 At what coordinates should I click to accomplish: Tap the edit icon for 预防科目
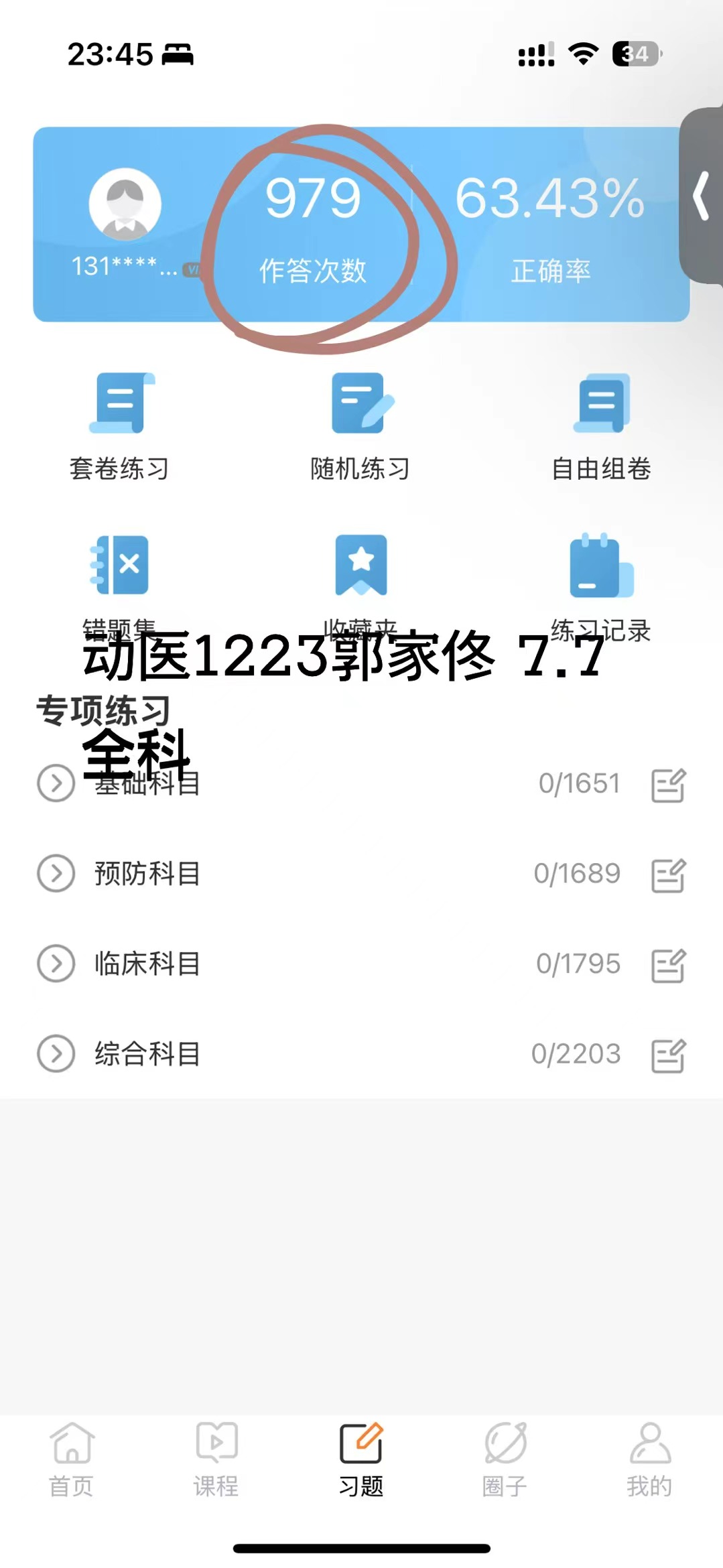(x=668, y=875)
